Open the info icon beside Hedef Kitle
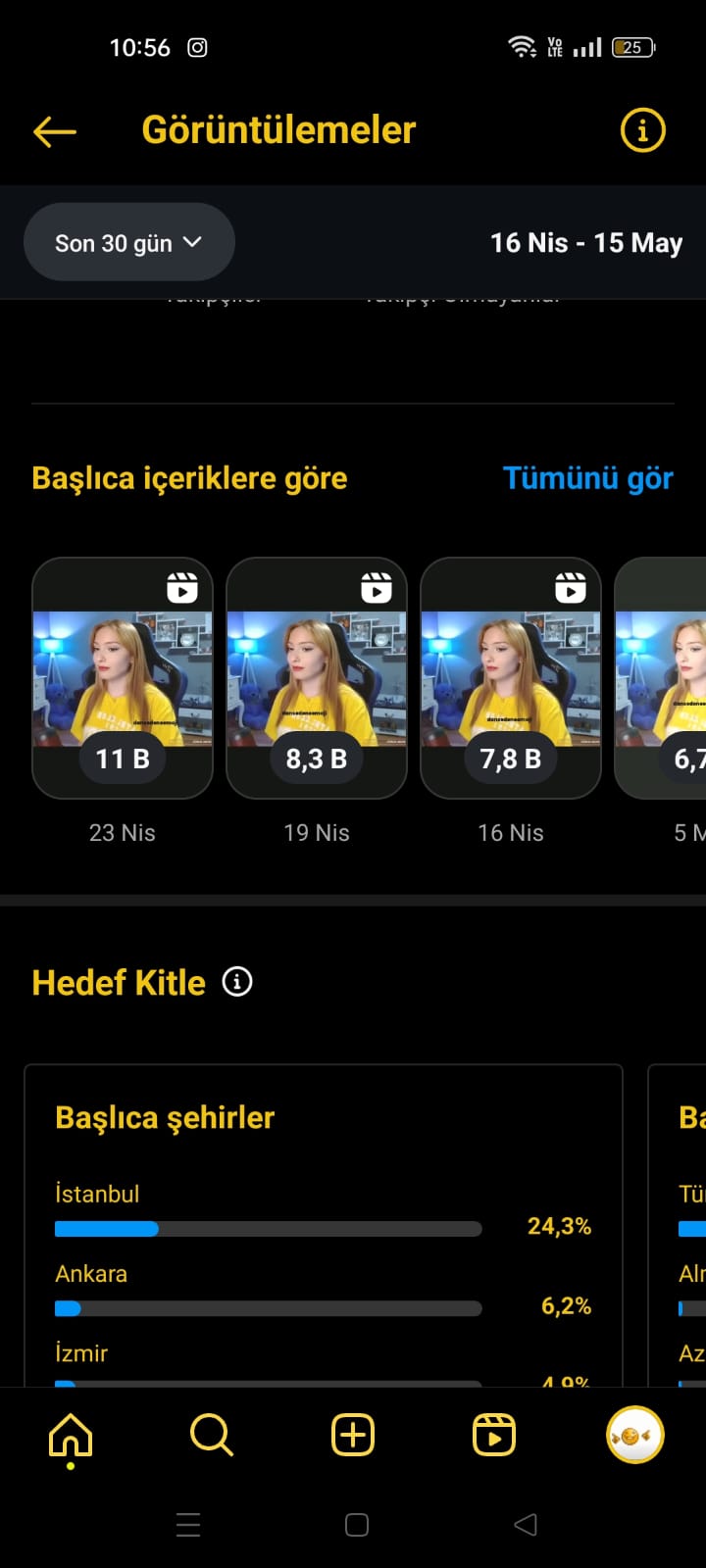Screen dimensions: 706x1568 [237, 981]
